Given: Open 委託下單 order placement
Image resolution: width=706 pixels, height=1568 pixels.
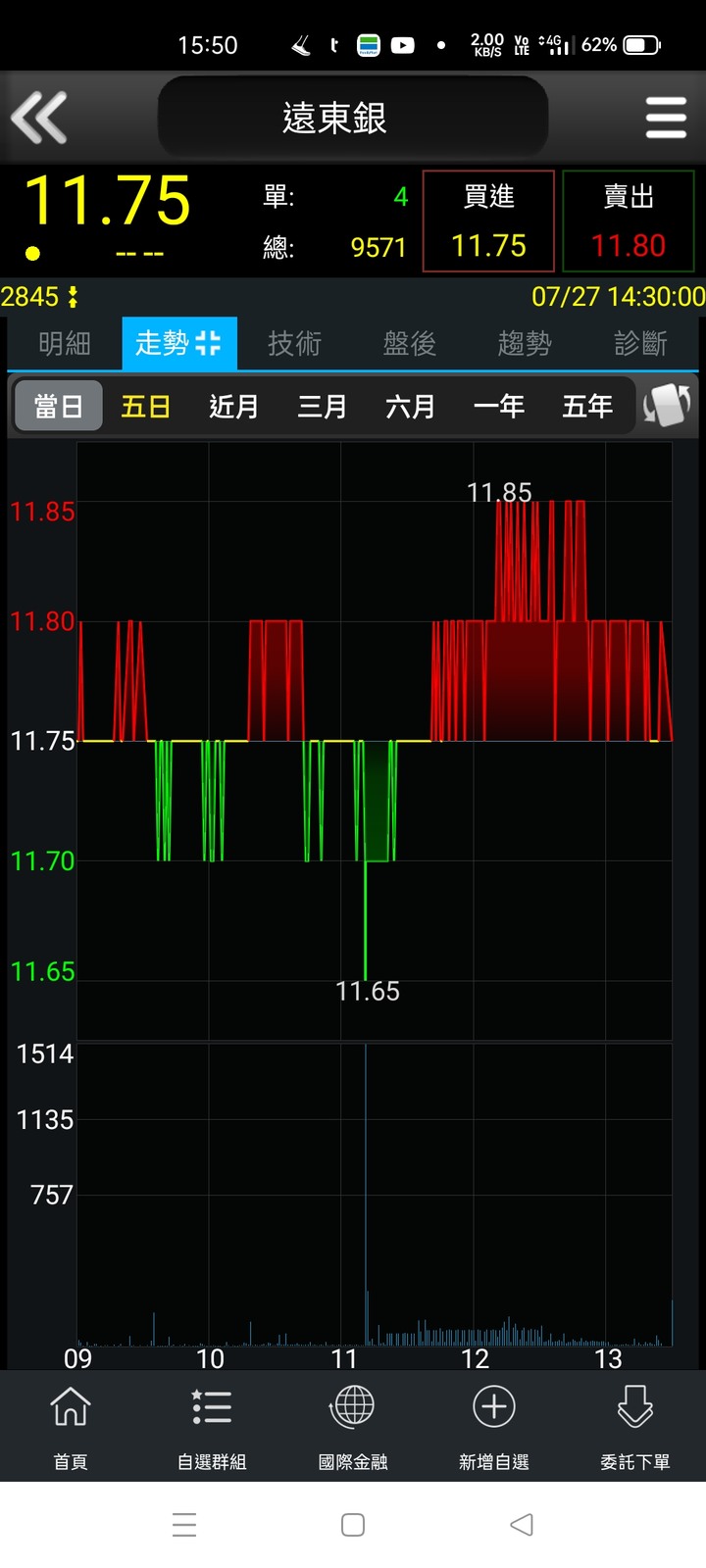Looking at the screenshot, I should [635, 1427].
